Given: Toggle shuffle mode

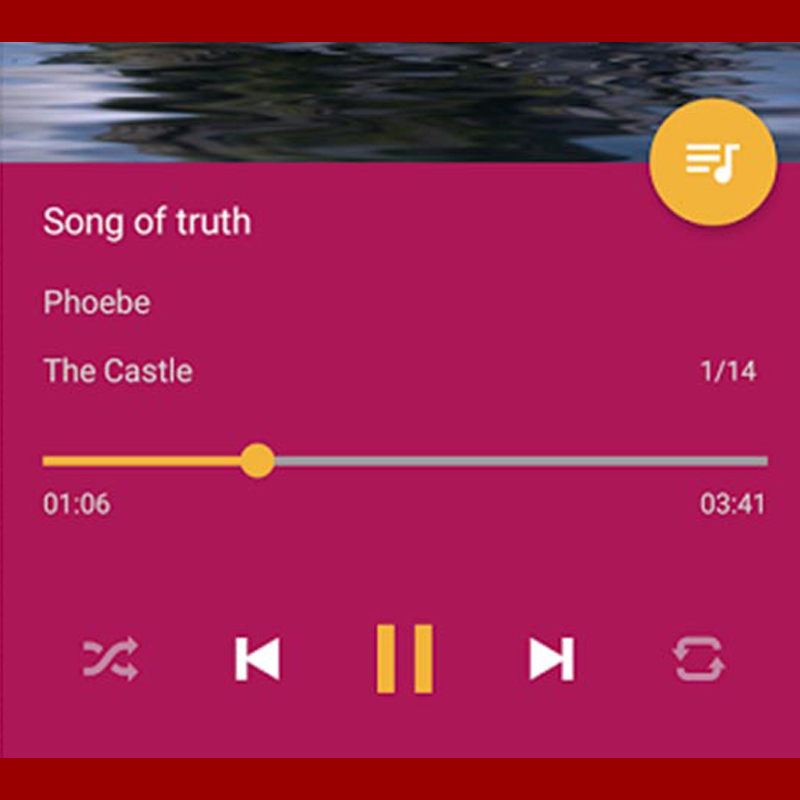Looking at the screenshot, I should pyautogui.click(x=110, y=659).
